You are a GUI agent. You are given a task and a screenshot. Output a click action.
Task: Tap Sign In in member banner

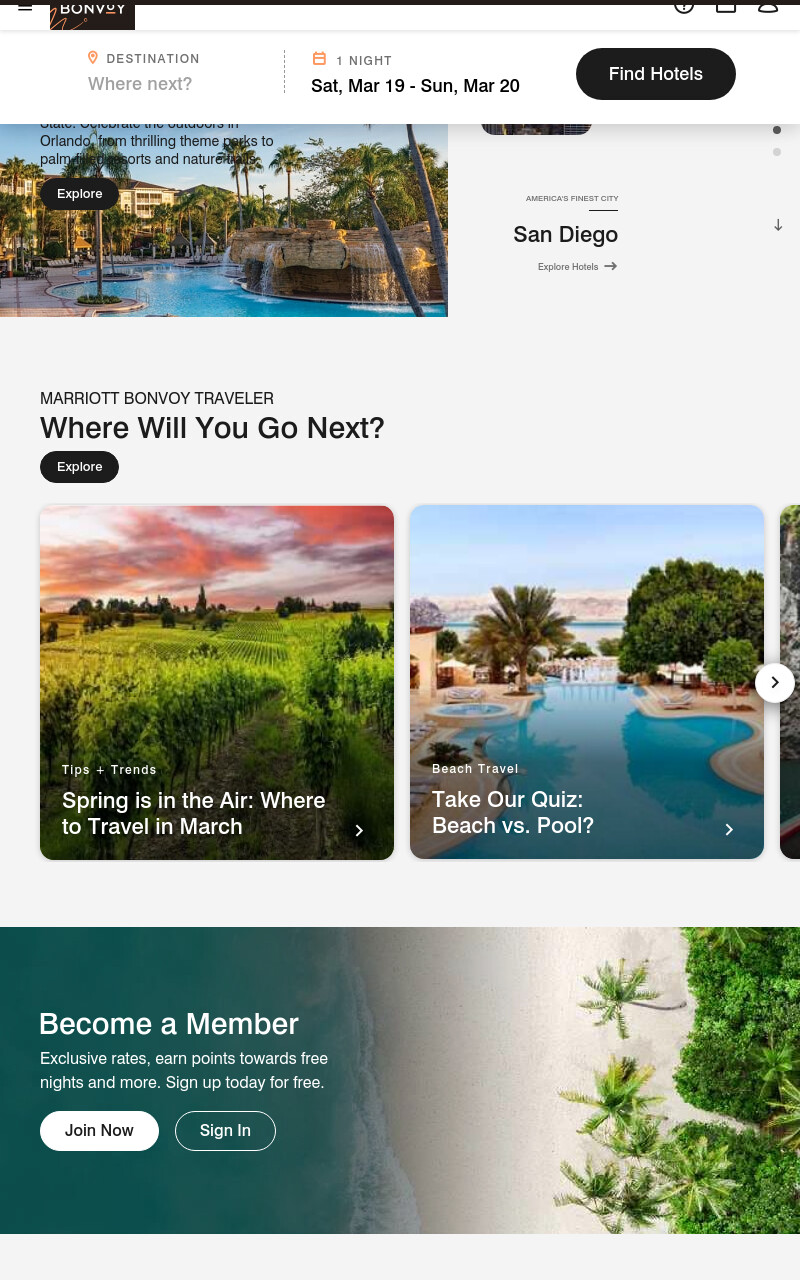click(x=225, y=1131)
